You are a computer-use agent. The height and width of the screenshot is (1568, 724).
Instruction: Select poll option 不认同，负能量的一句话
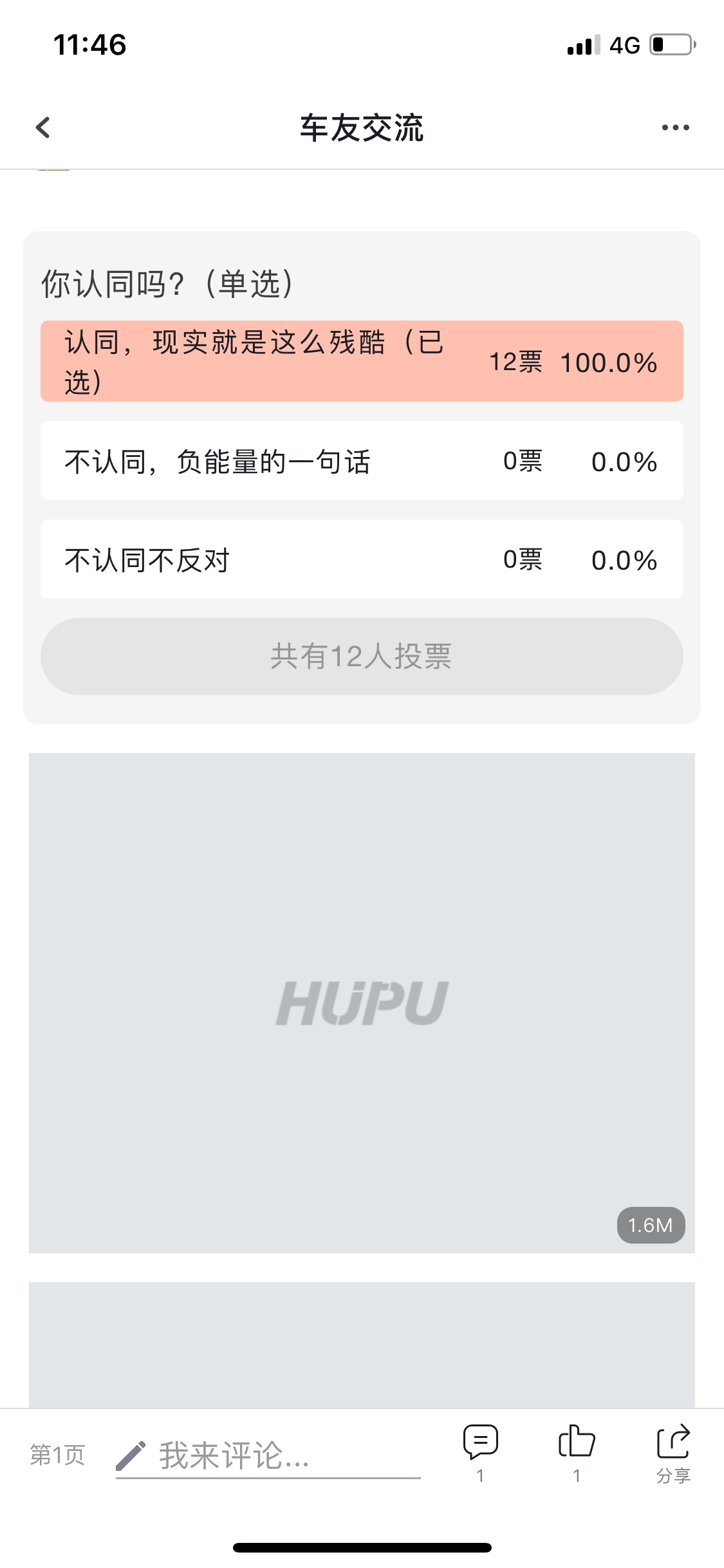click(362, 461)
